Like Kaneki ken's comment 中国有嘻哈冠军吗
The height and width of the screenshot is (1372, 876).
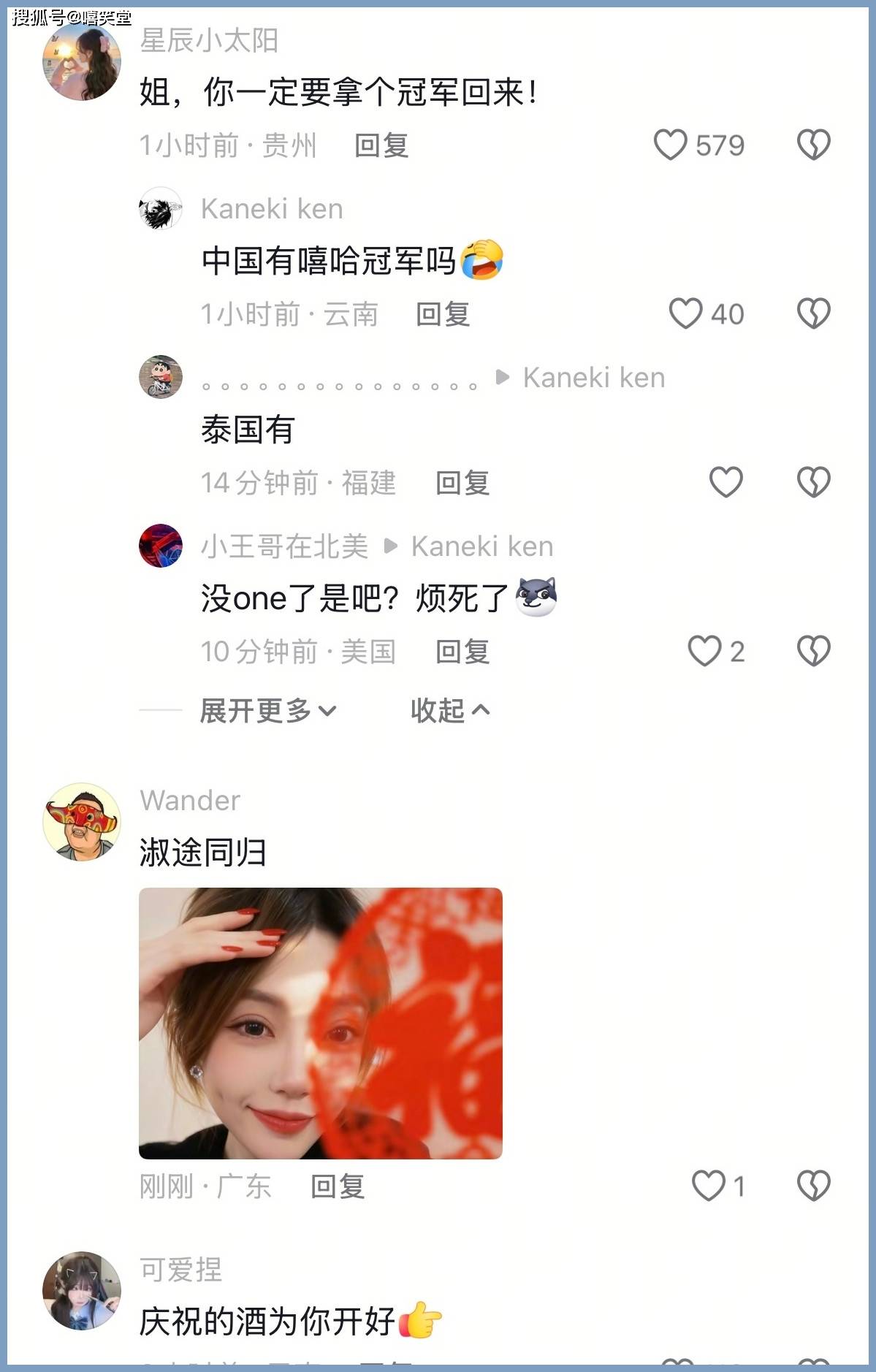coord(685,313)
